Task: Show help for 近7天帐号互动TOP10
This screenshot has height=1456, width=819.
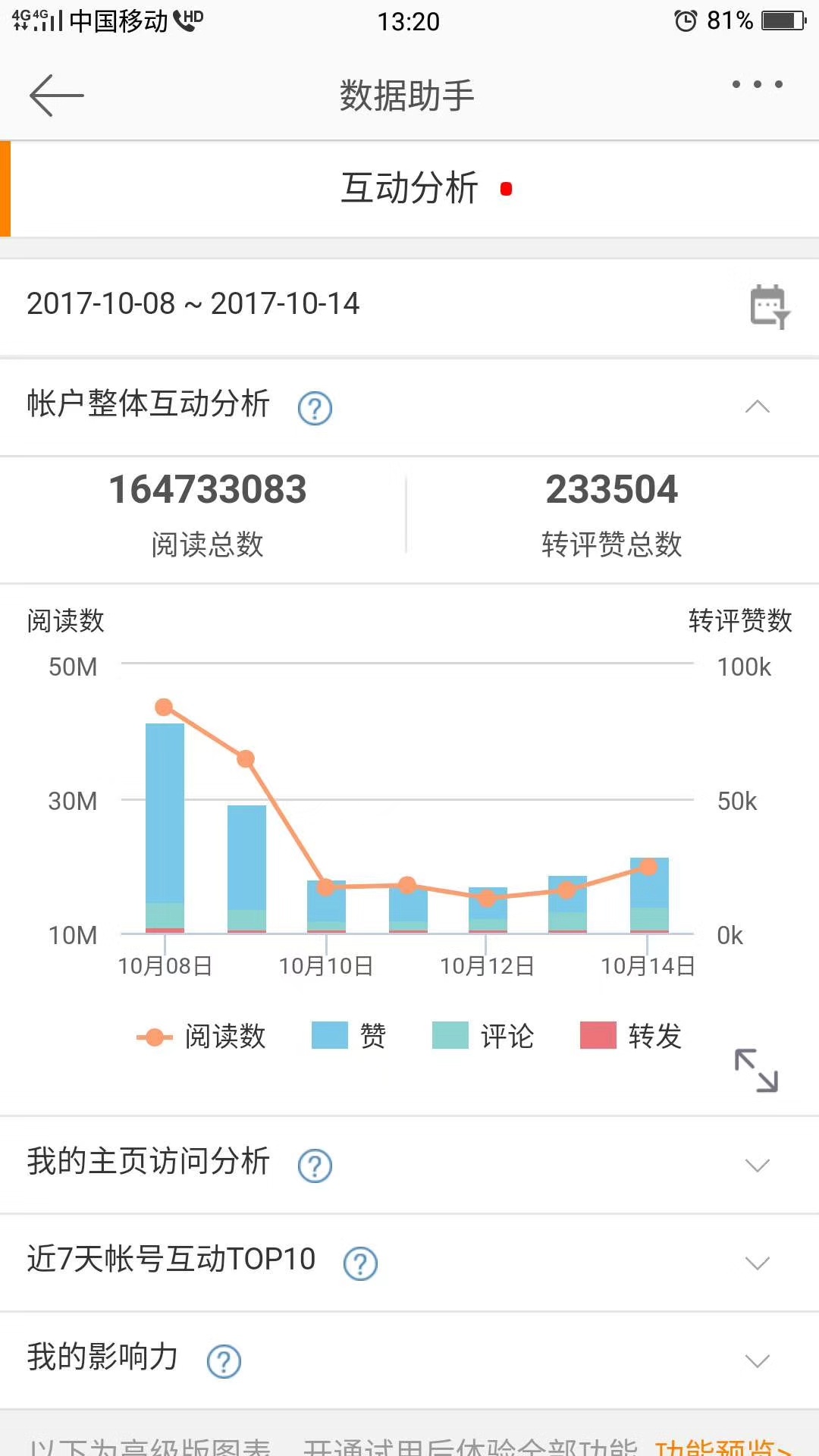Action: pos(360,1263)
